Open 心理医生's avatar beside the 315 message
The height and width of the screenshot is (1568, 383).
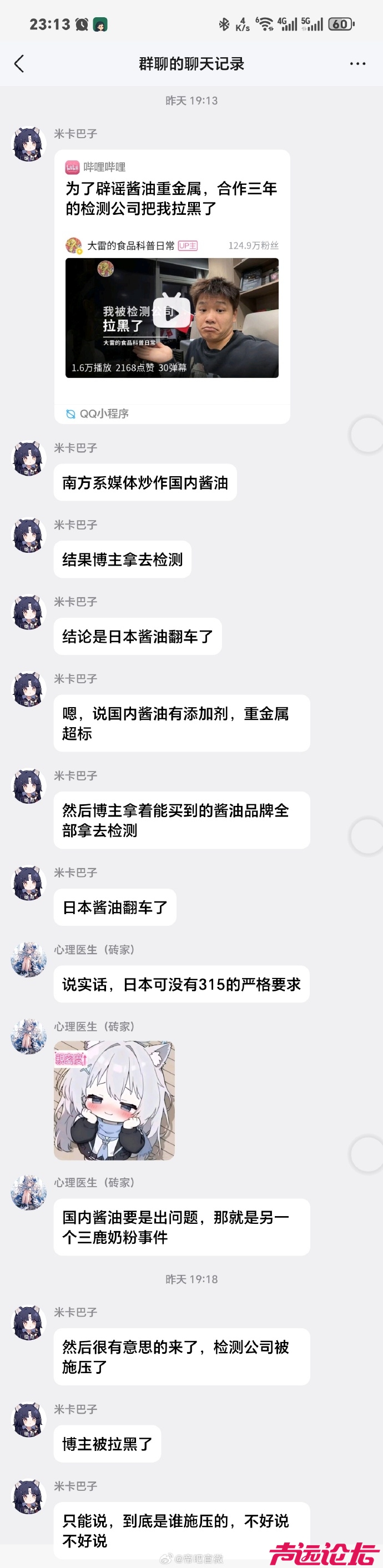(x=29, y=960)
